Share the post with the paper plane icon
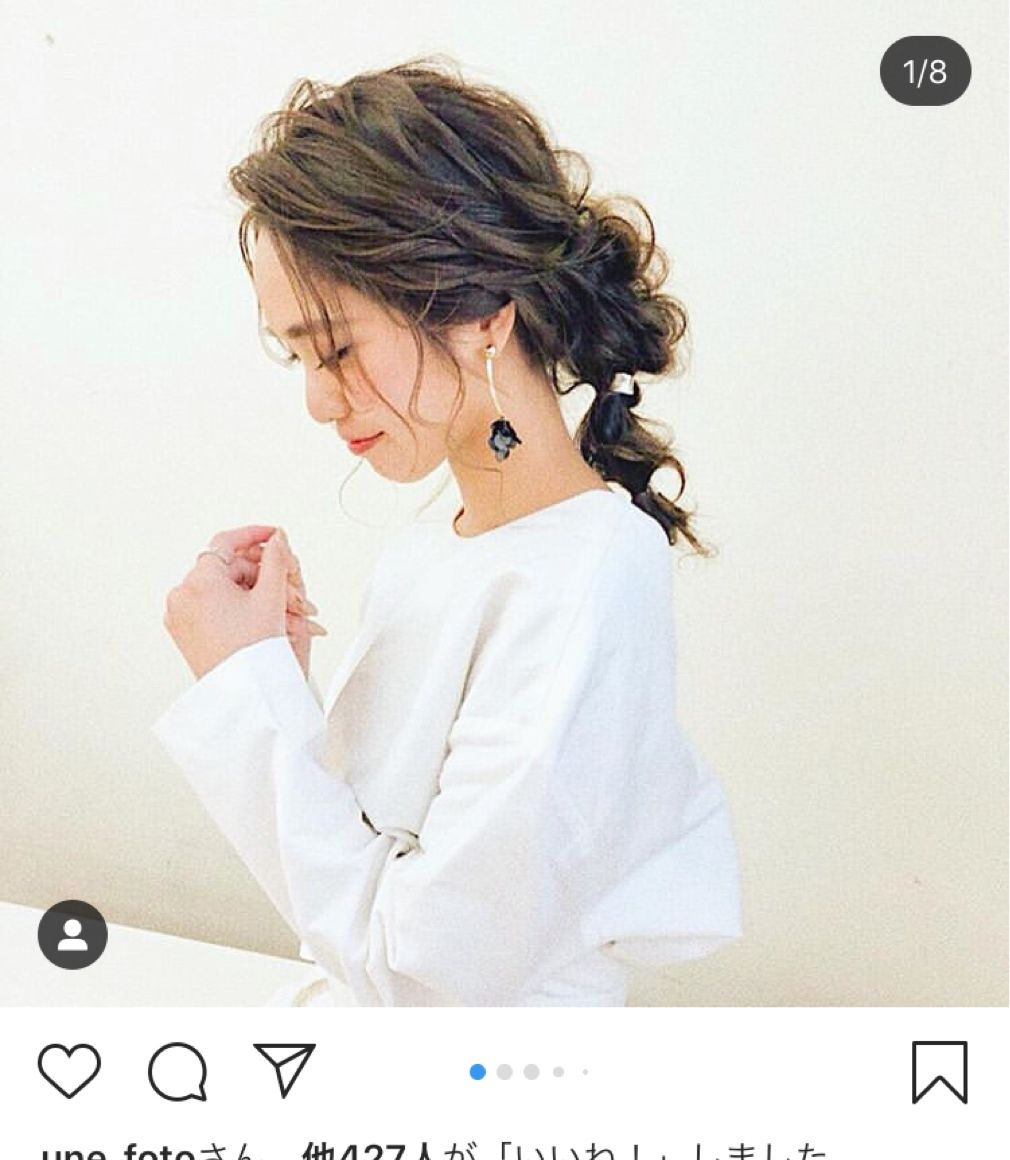Image resolution: width=1010 pixels, height=1160 pixels. 284,1069
